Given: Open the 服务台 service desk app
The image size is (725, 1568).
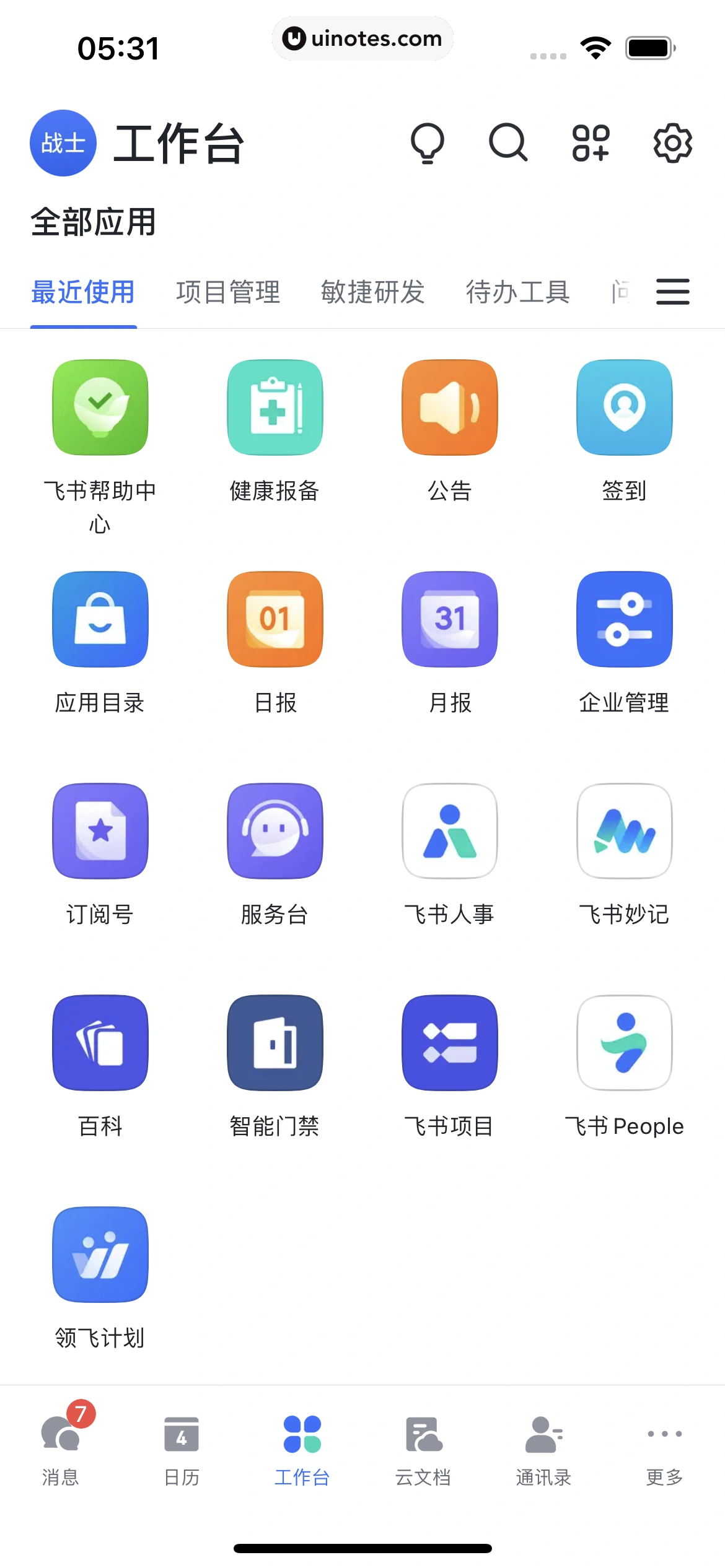Looking at the screenshot, I should click(275, 832).
